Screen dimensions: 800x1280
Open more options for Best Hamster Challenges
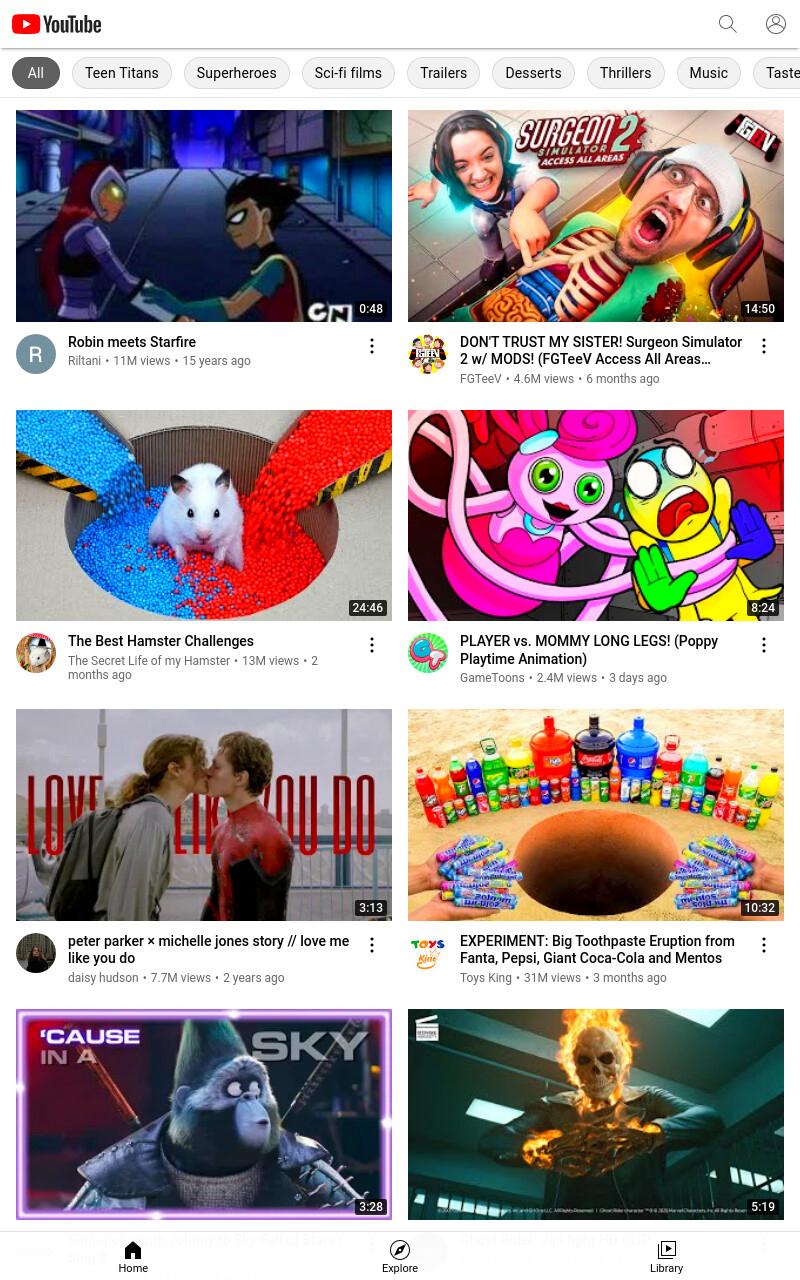coord(372,645)
